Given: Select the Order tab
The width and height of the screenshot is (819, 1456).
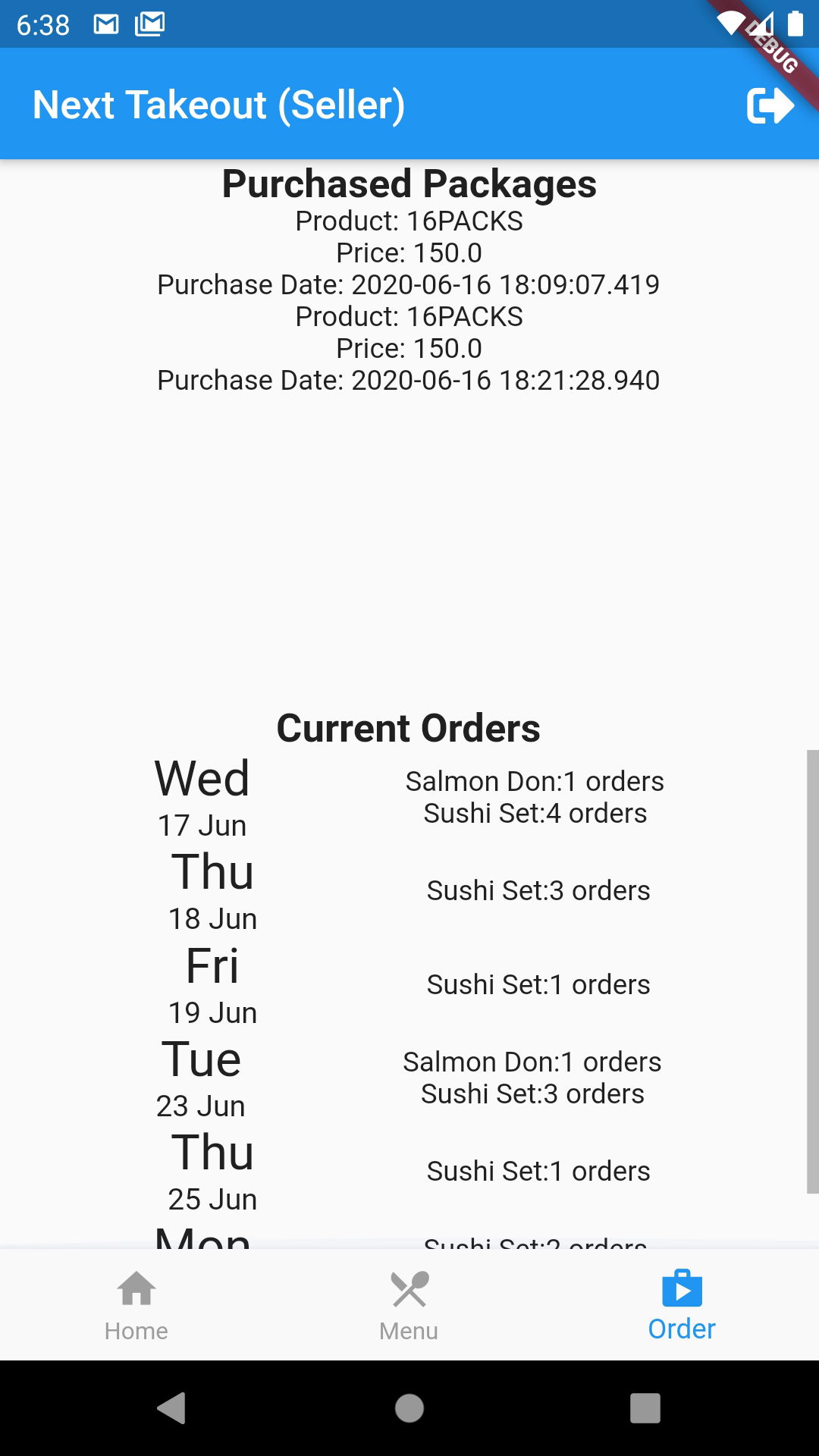Looking at the screenshot, I should 682,1304.
